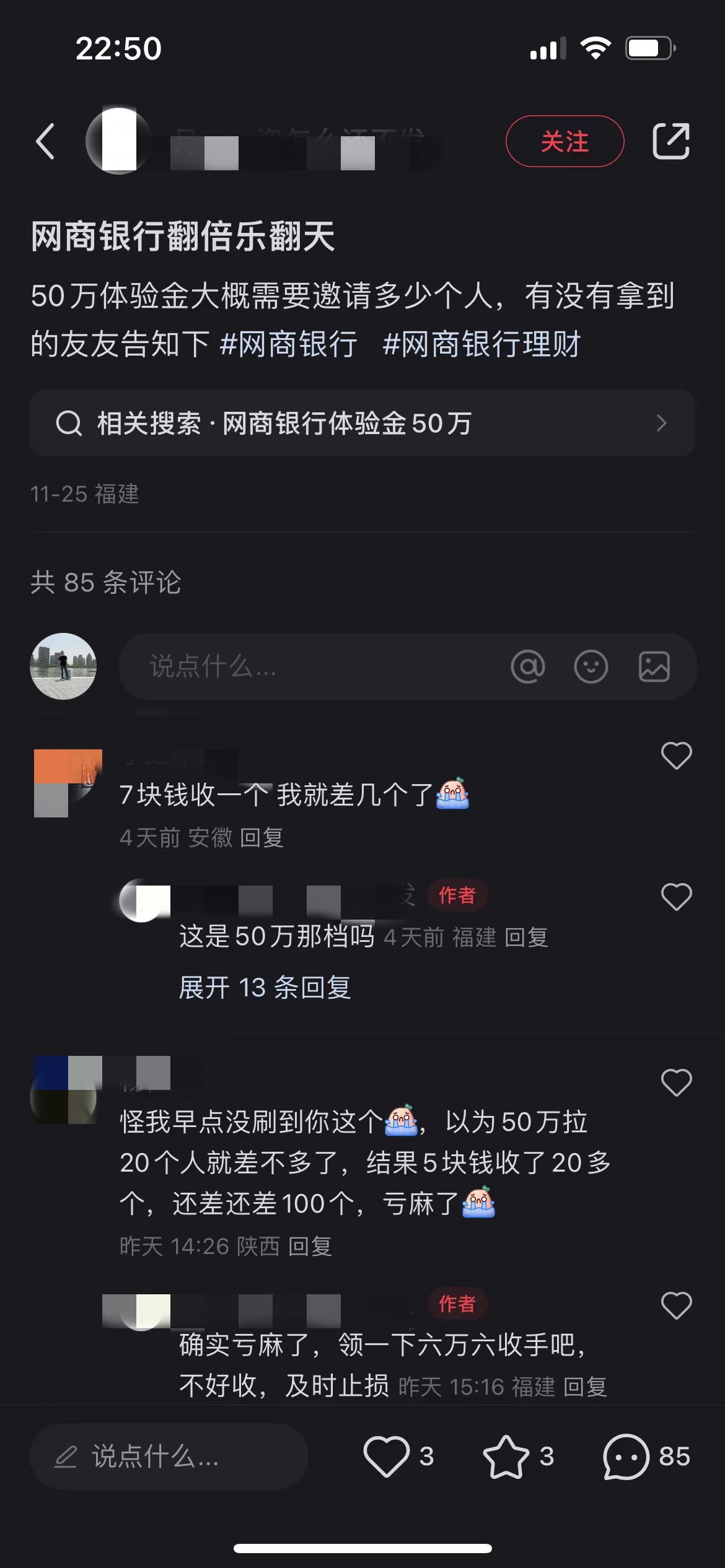This screenshot has width=725, height=1568.
Task: Reply to the 陕西 comment posted at 14:26
Action: click(x=310, y=1247)
